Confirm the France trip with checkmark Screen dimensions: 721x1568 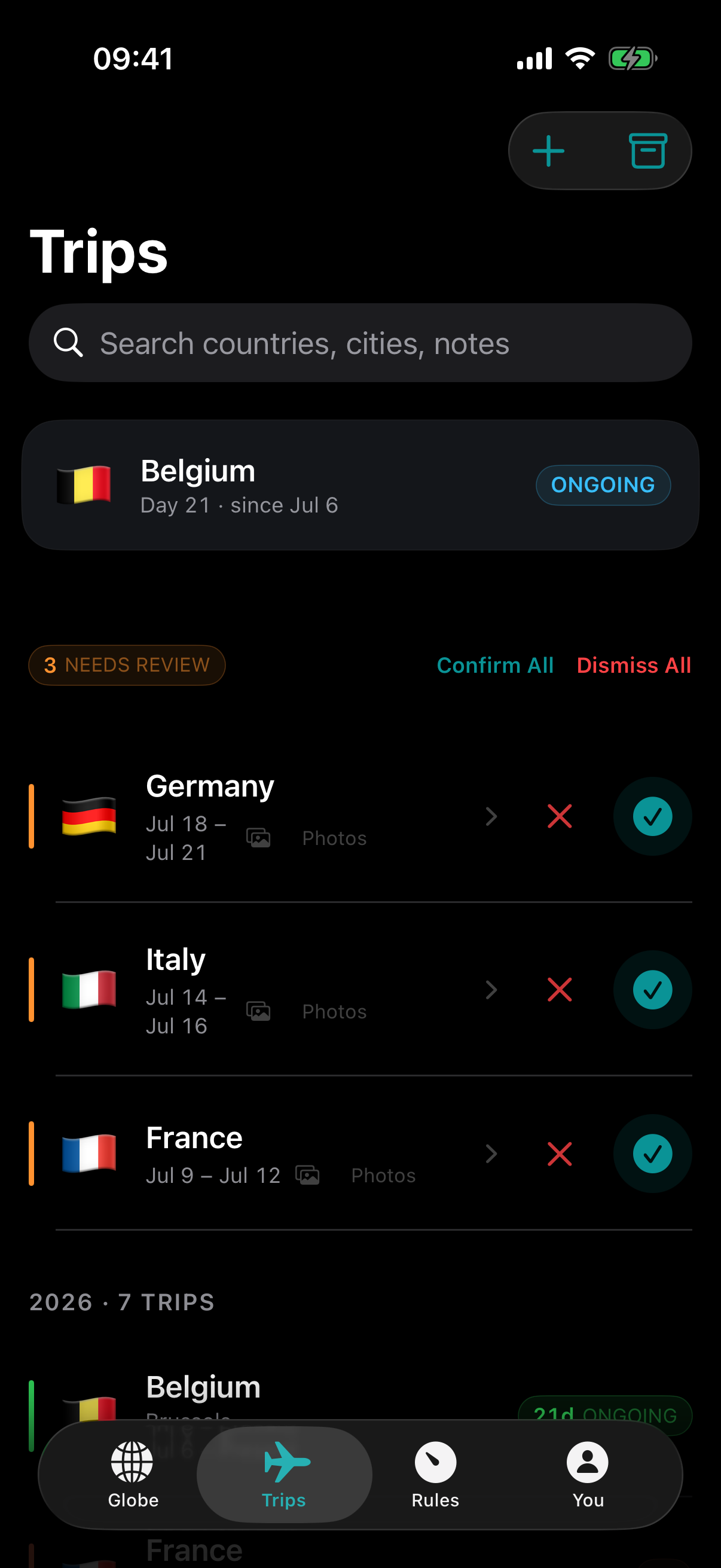tap(652, 1154)
